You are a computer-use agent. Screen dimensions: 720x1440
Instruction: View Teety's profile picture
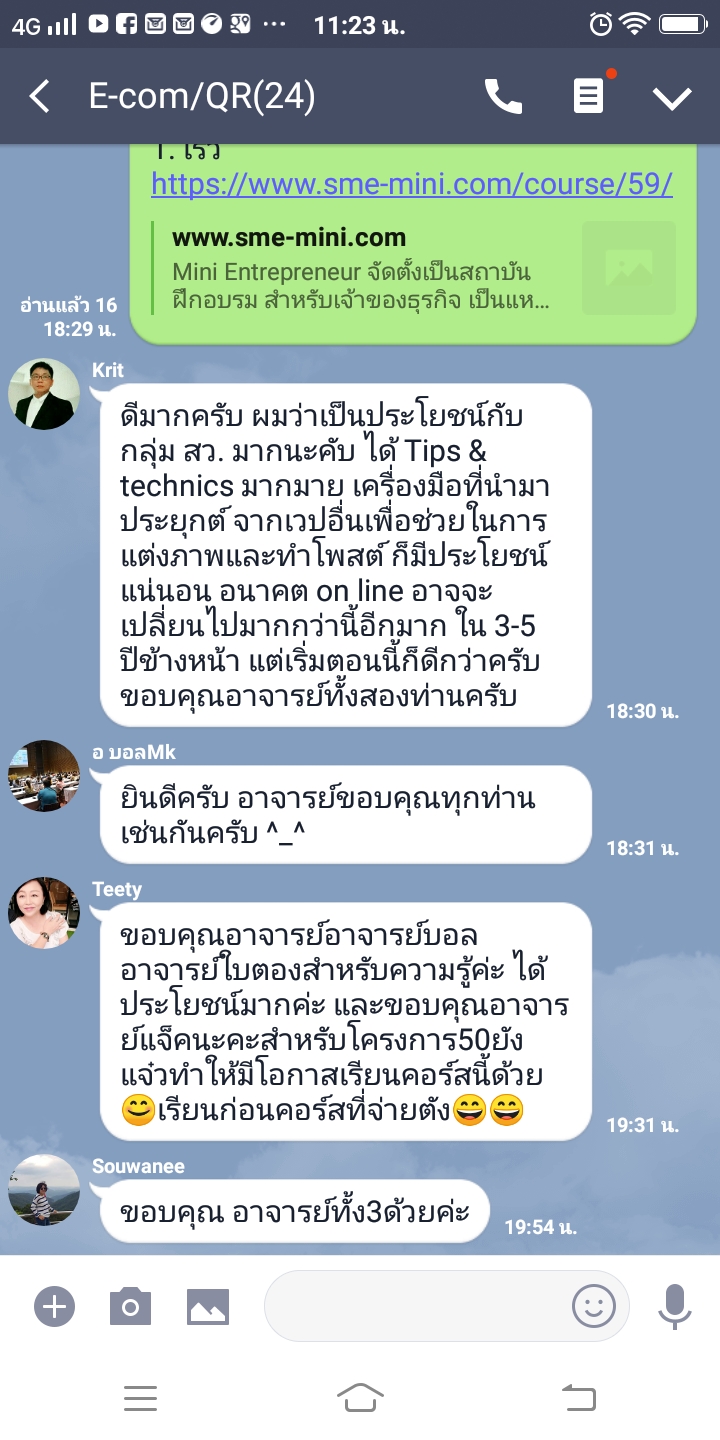point(44,913)
